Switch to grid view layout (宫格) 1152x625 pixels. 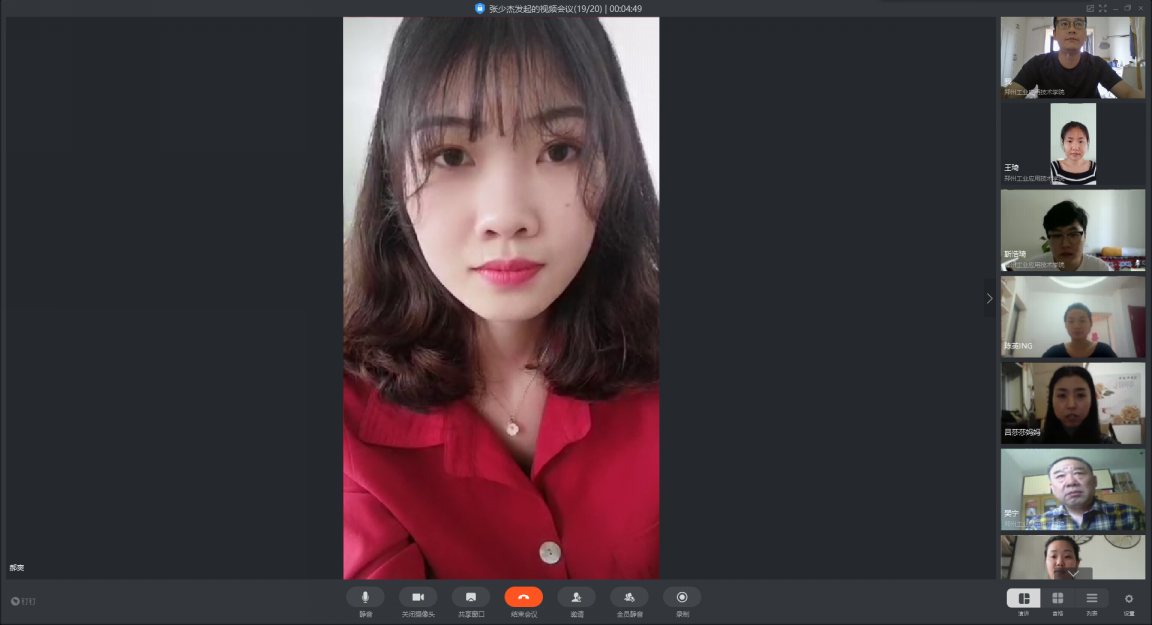pyautogui.click(x=1057, y=598)
